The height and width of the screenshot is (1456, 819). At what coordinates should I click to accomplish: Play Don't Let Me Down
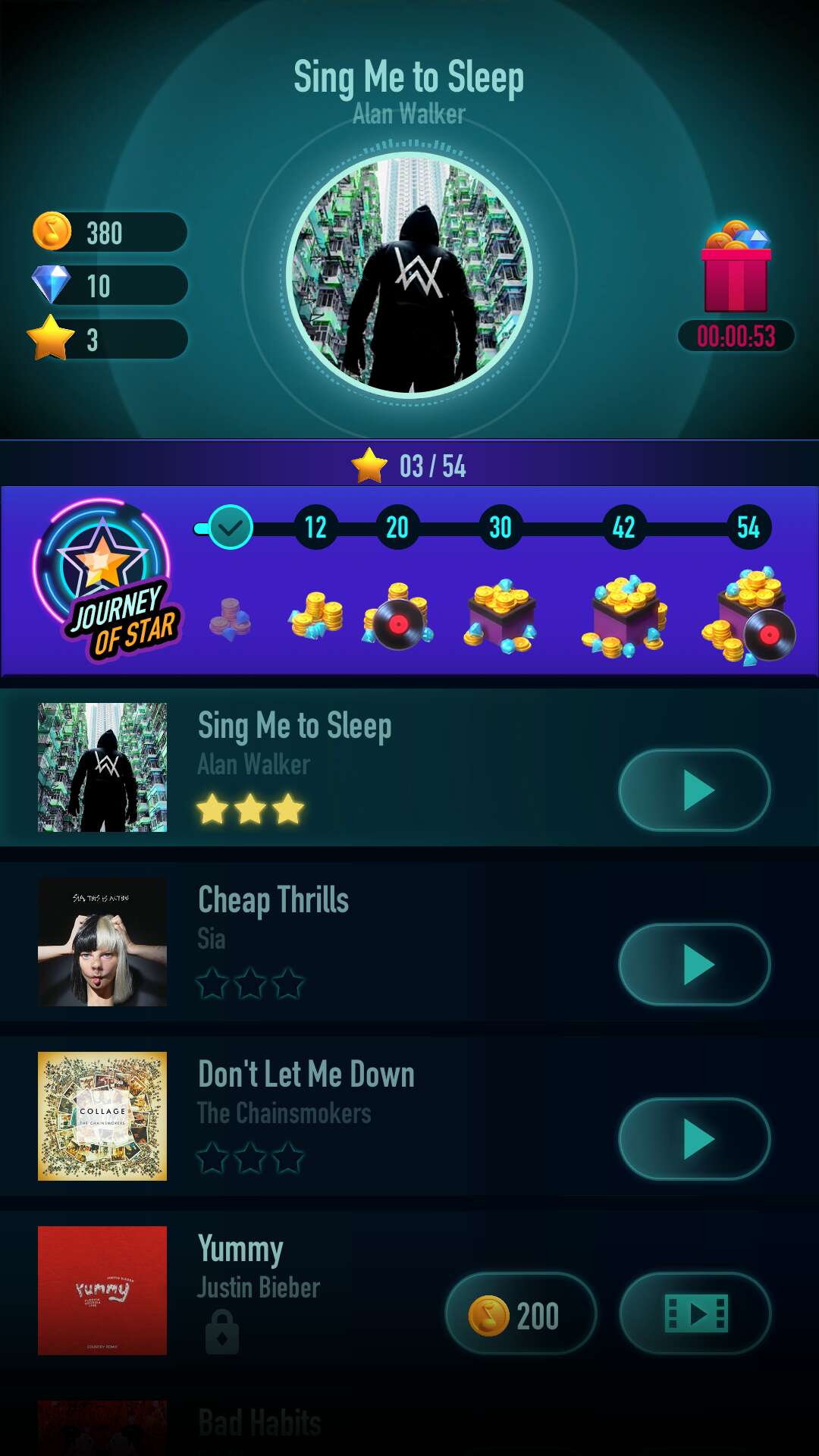[x=695, y=1139]
